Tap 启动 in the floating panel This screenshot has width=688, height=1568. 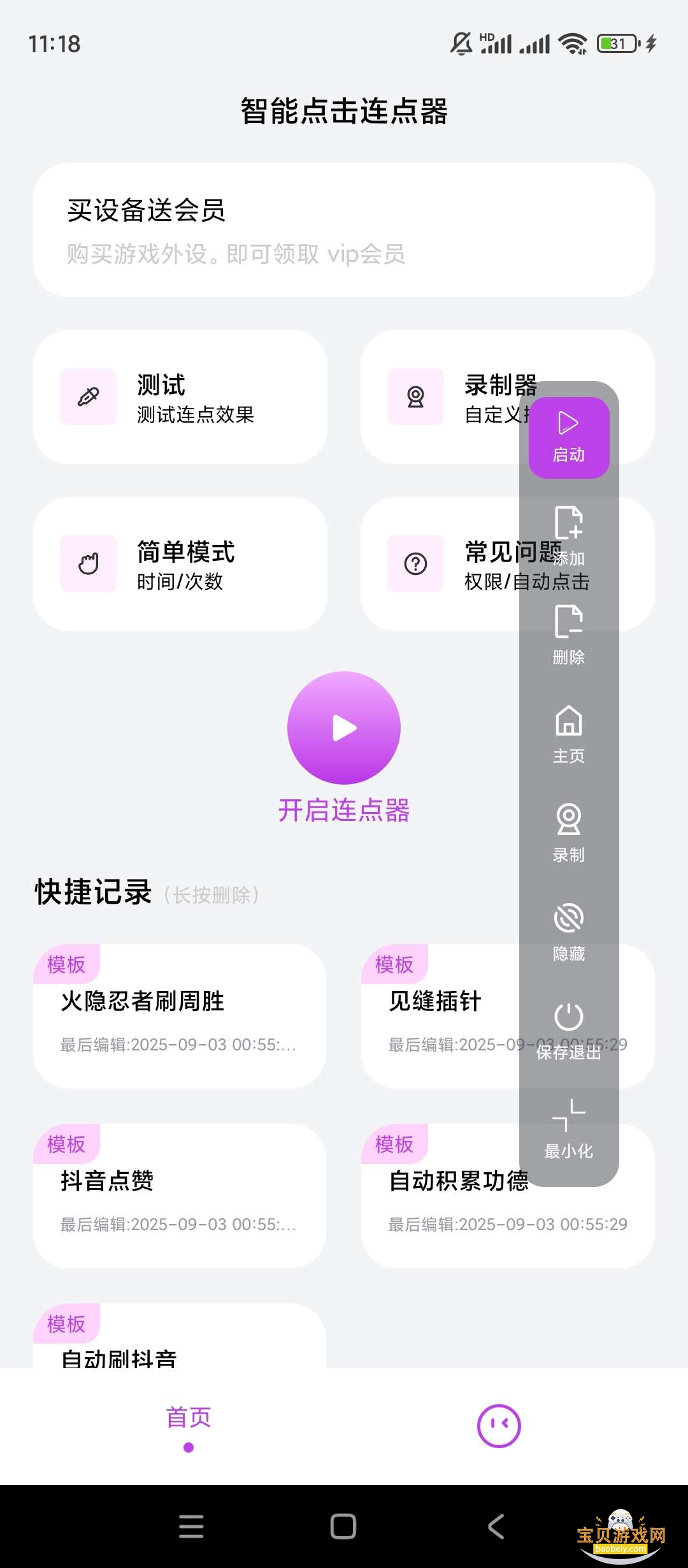pos(569,437)
